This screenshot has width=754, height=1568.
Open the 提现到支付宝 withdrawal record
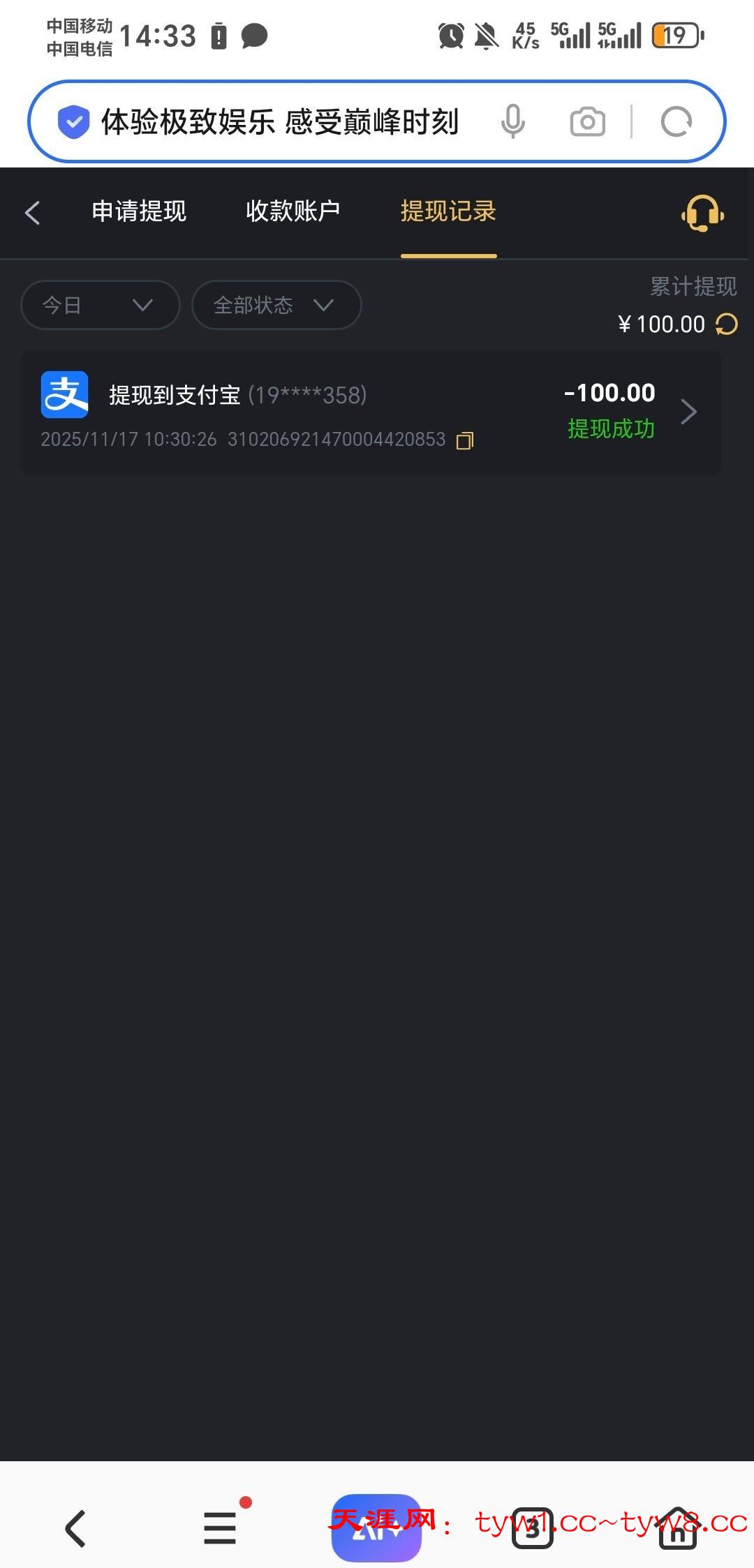click(x=370, y=412)
